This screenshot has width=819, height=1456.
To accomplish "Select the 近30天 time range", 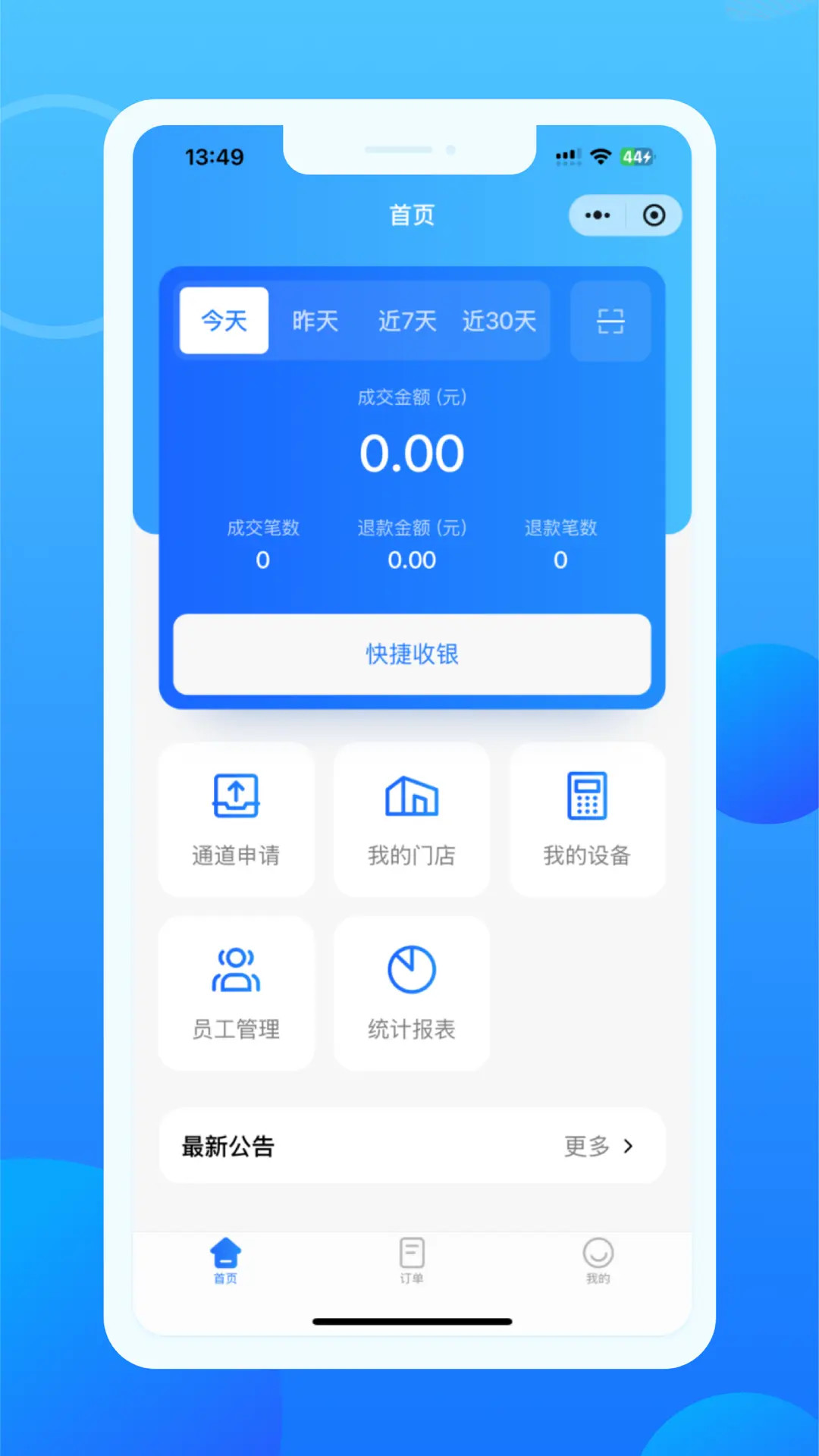I will pyautogui.click(x=499, y=321).
